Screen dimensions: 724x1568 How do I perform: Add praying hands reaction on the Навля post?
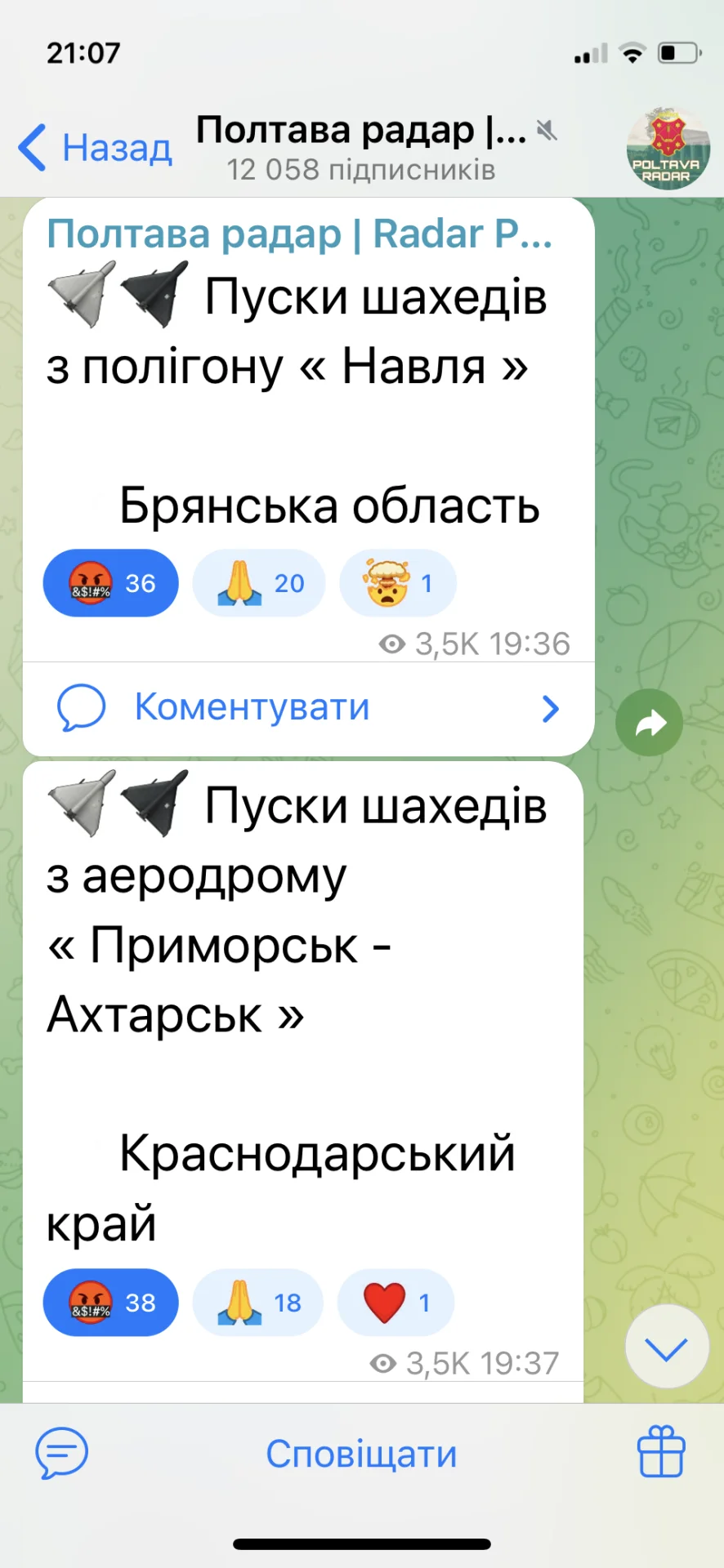point(259,583)
